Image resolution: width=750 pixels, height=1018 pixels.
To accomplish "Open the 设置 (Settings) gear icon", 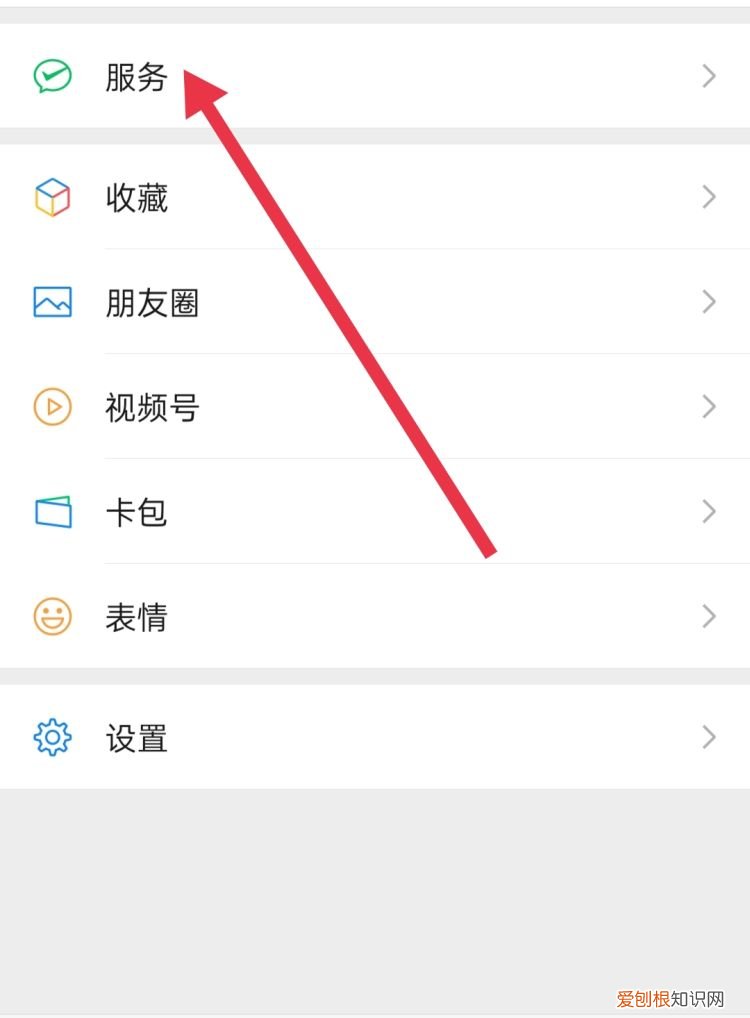I will pos(53,738).
